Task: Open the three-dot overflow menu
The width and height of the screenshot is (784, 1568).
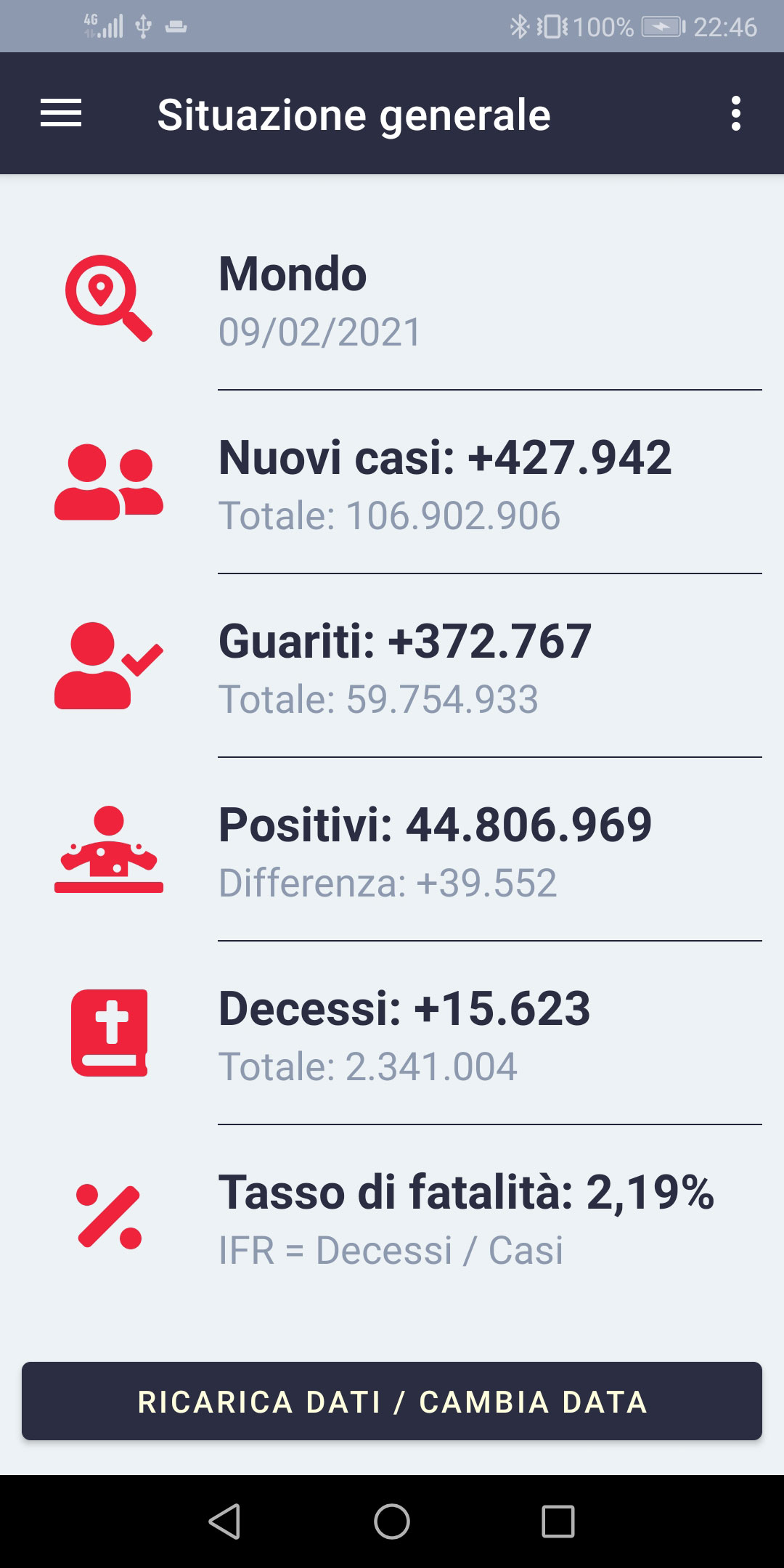Action: pyautogui.click(x=735, y=114)
